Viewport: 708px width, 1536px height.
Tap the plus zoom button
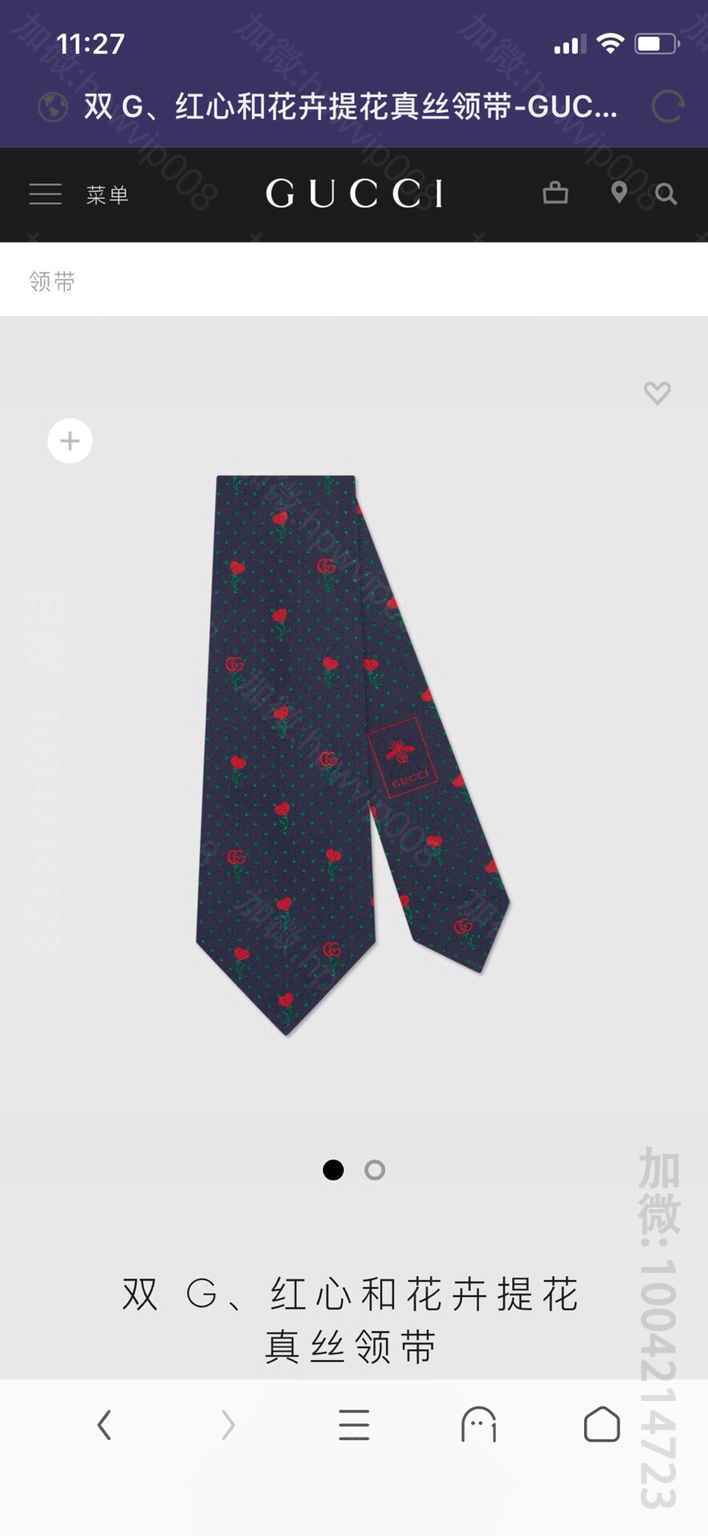point(70,441)
